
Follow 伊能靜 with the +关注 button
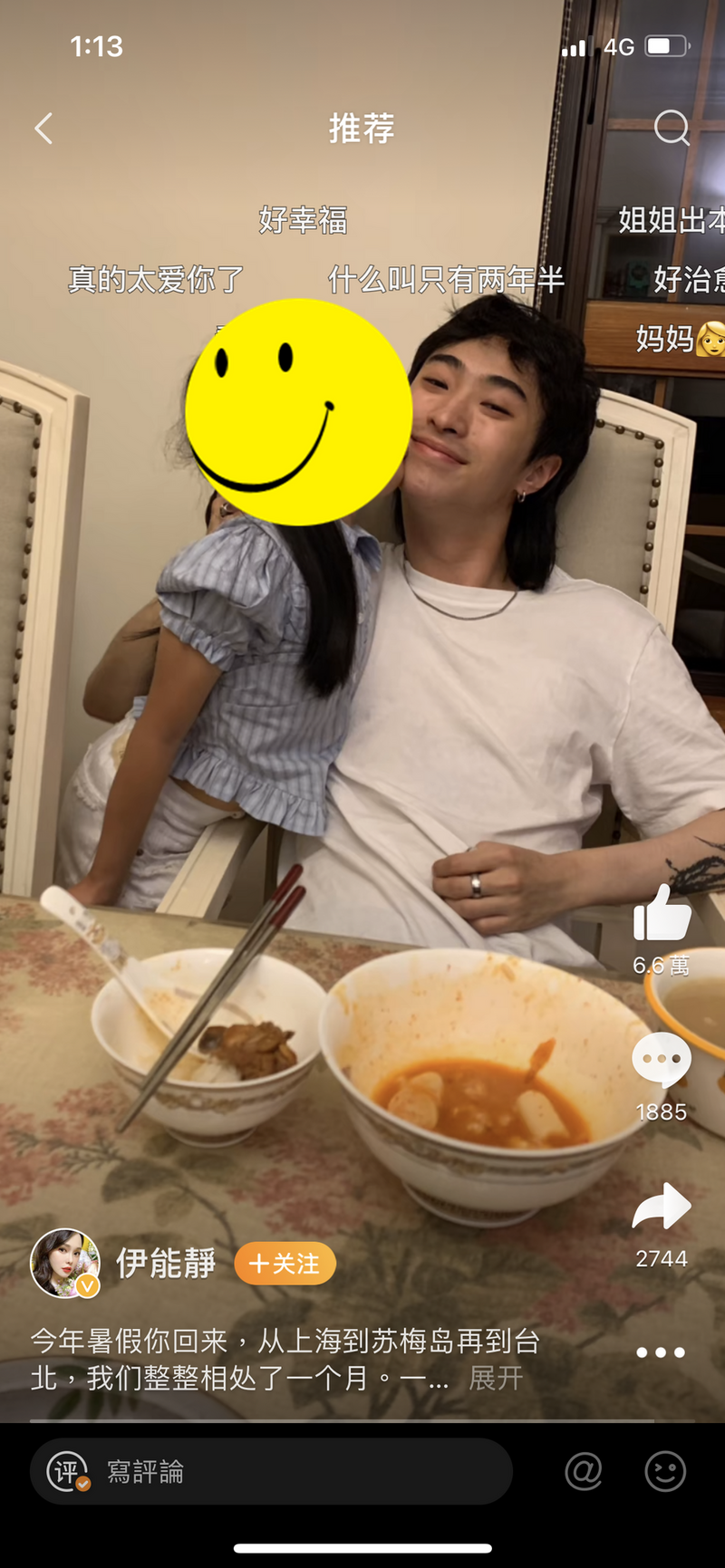[x=285, y=1264]
